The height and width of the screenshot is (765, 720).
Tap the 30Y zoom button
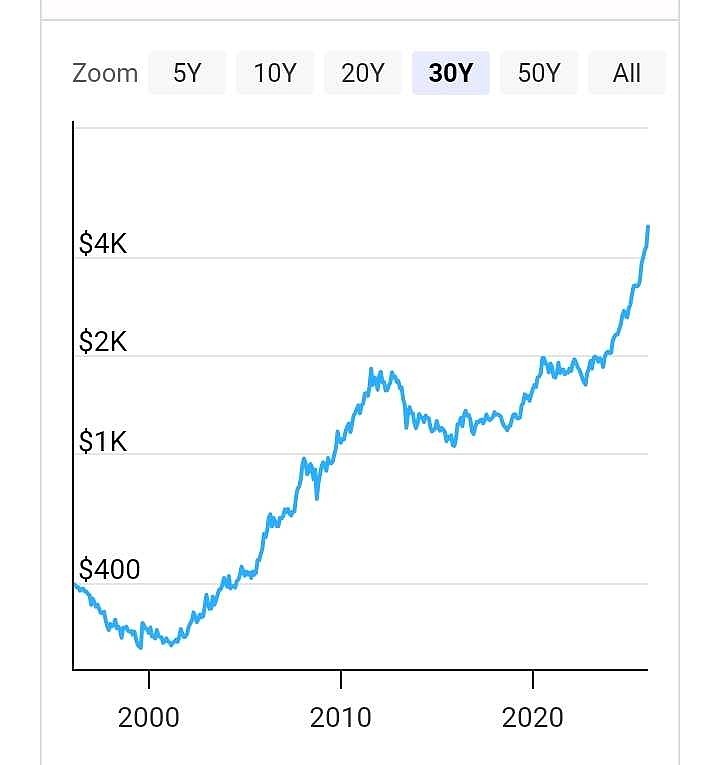pyautogui.click(x=451, y=73)
